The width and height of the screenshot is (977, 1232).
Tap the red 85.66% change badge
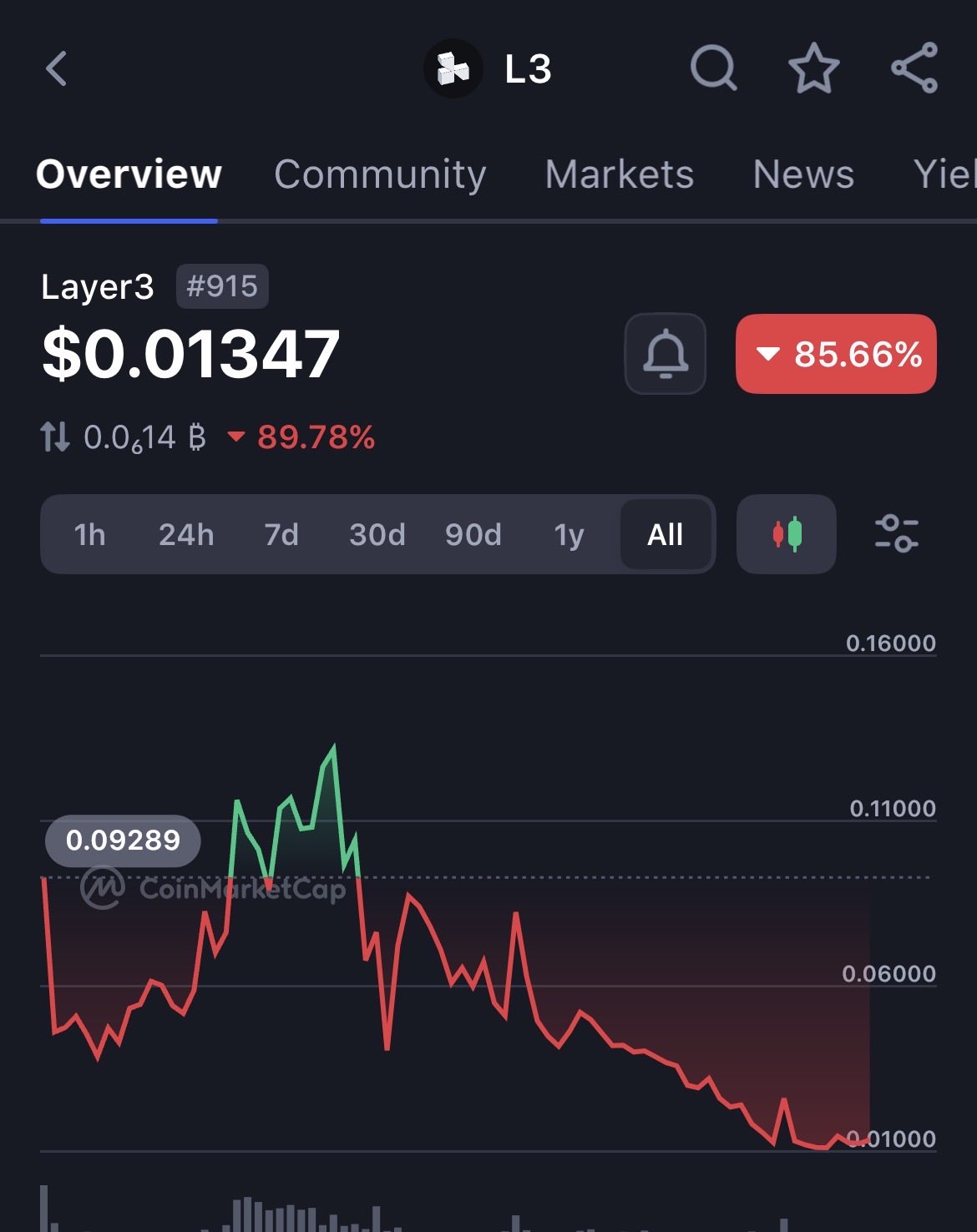836,354
